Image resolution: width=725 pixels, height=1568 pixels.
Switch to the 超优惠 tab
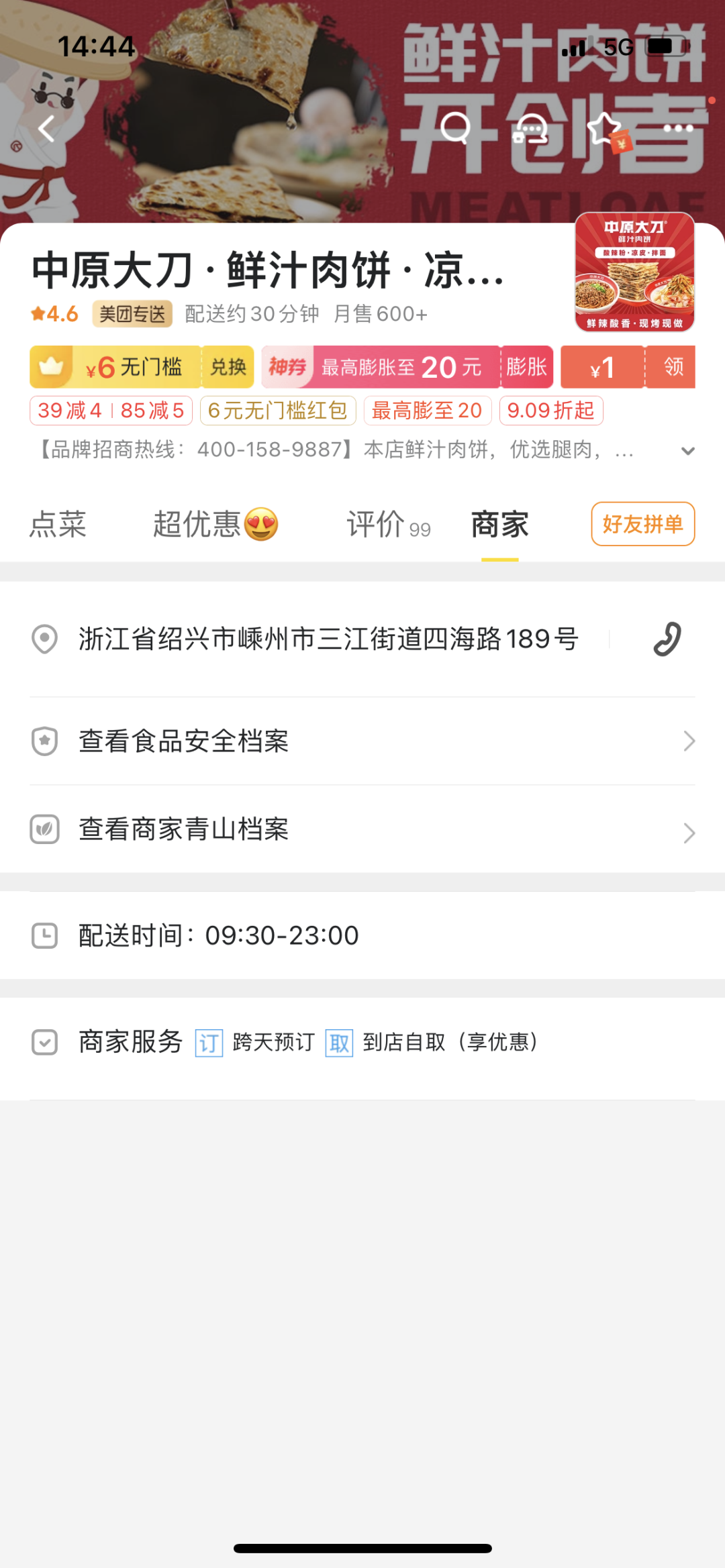coord(215,524)
